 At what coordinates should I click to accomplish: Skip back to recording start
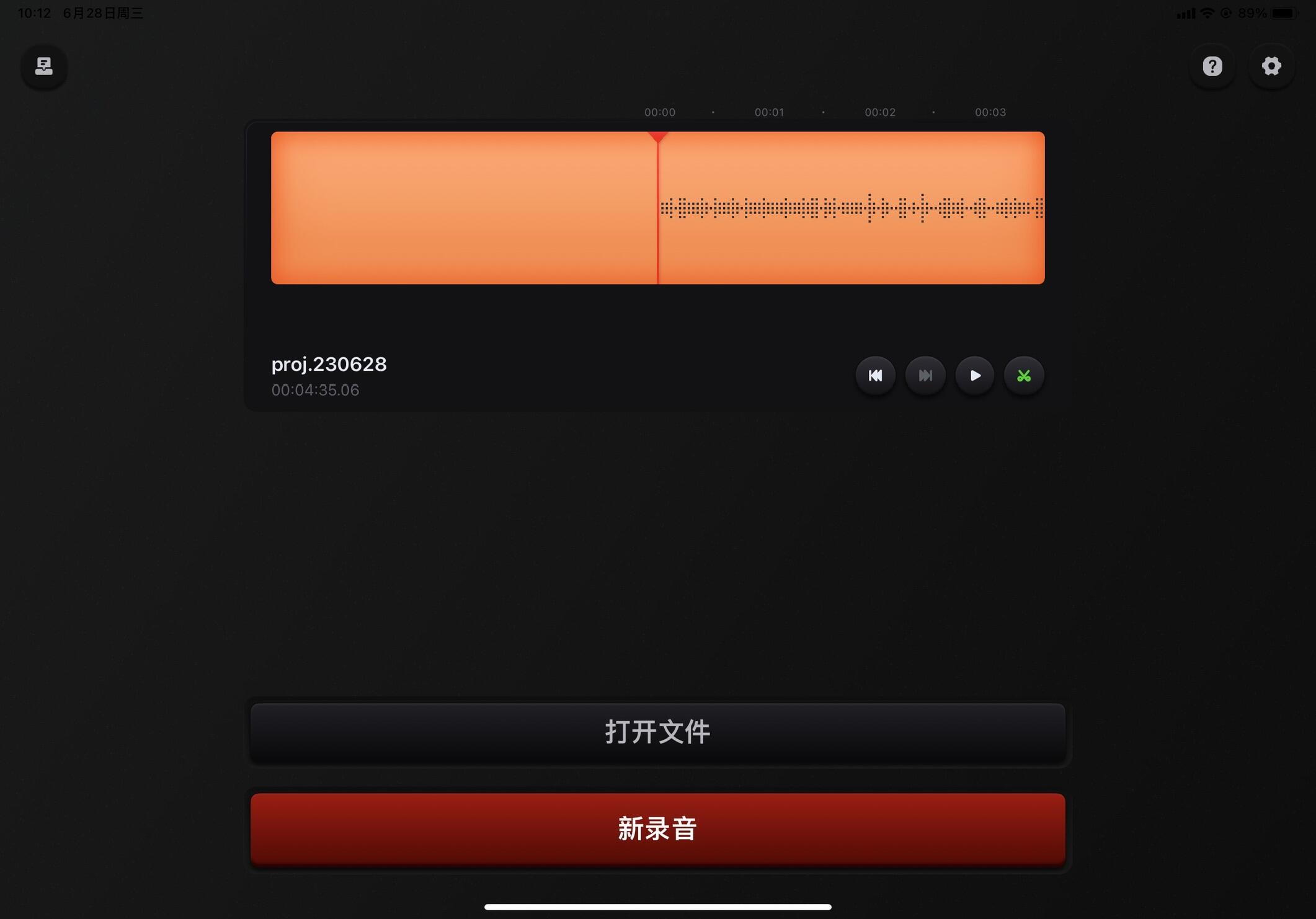[x=875, y=375]
